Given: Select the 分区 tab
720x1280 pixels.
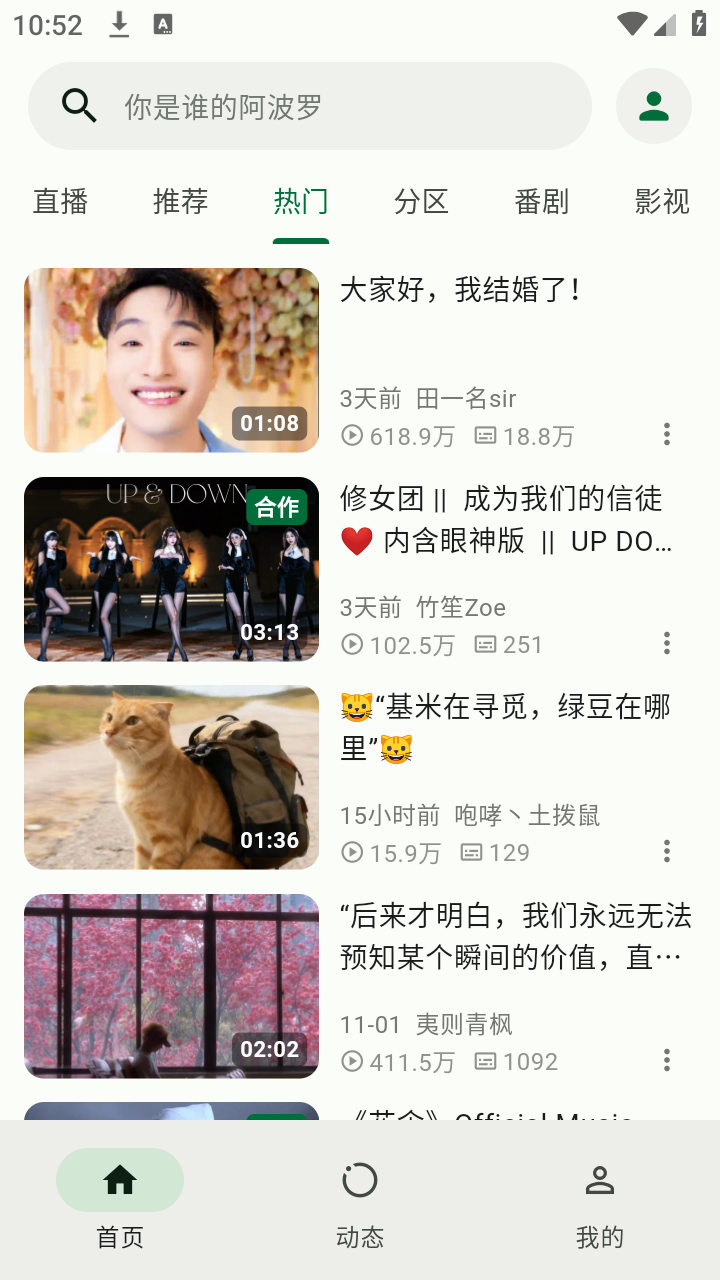Looking at the screenshot, I should coord(421,202).
